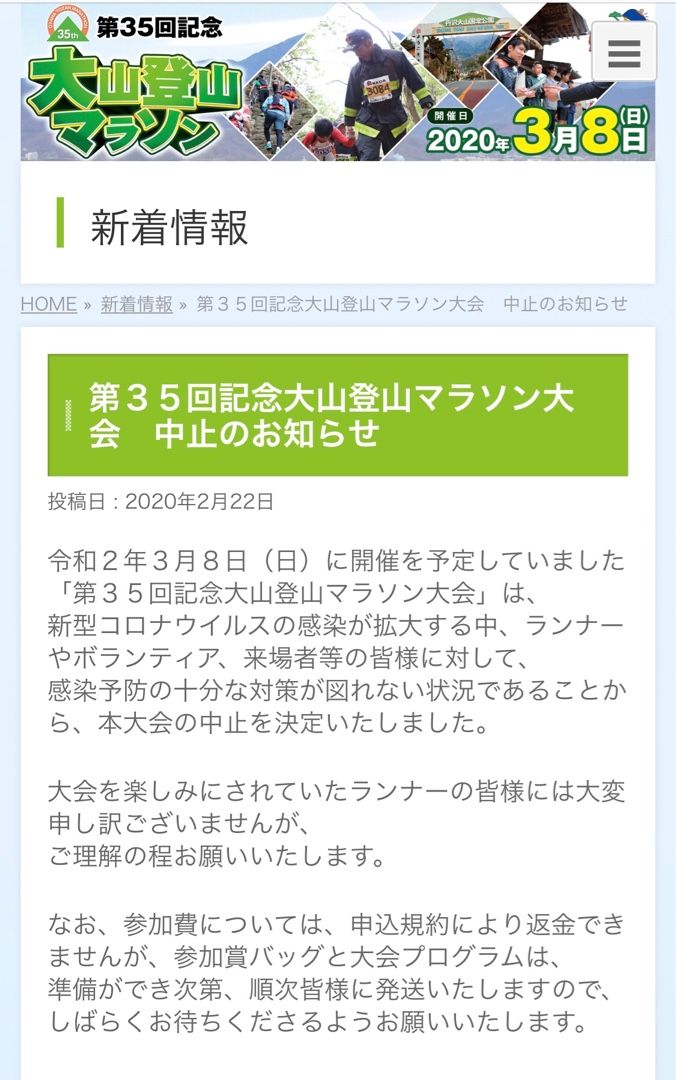Open the 新着情報 breadcrumb link
The height and width of the screenshot is (1080, 676).
coord(137,304)
